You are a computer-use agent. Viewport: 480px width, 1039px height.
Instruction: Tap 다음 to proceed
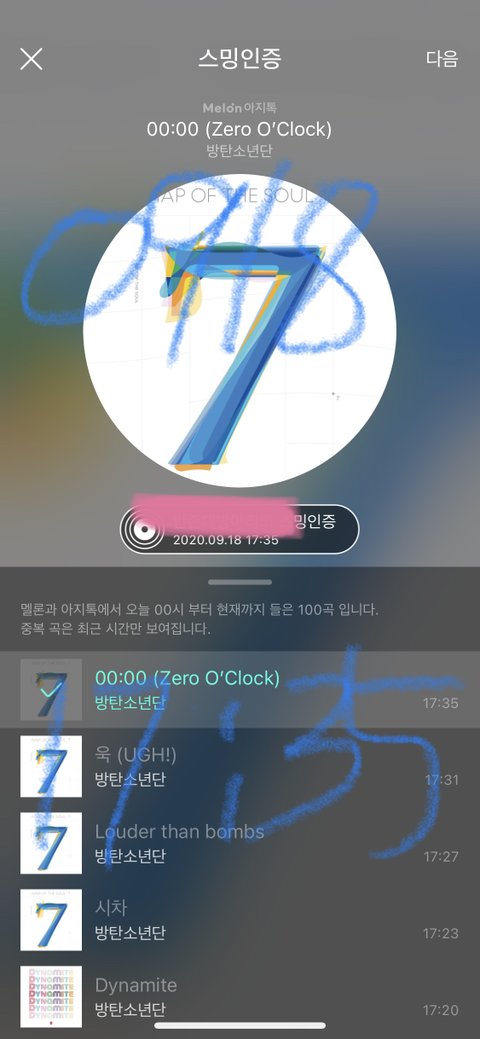point(442,58)
